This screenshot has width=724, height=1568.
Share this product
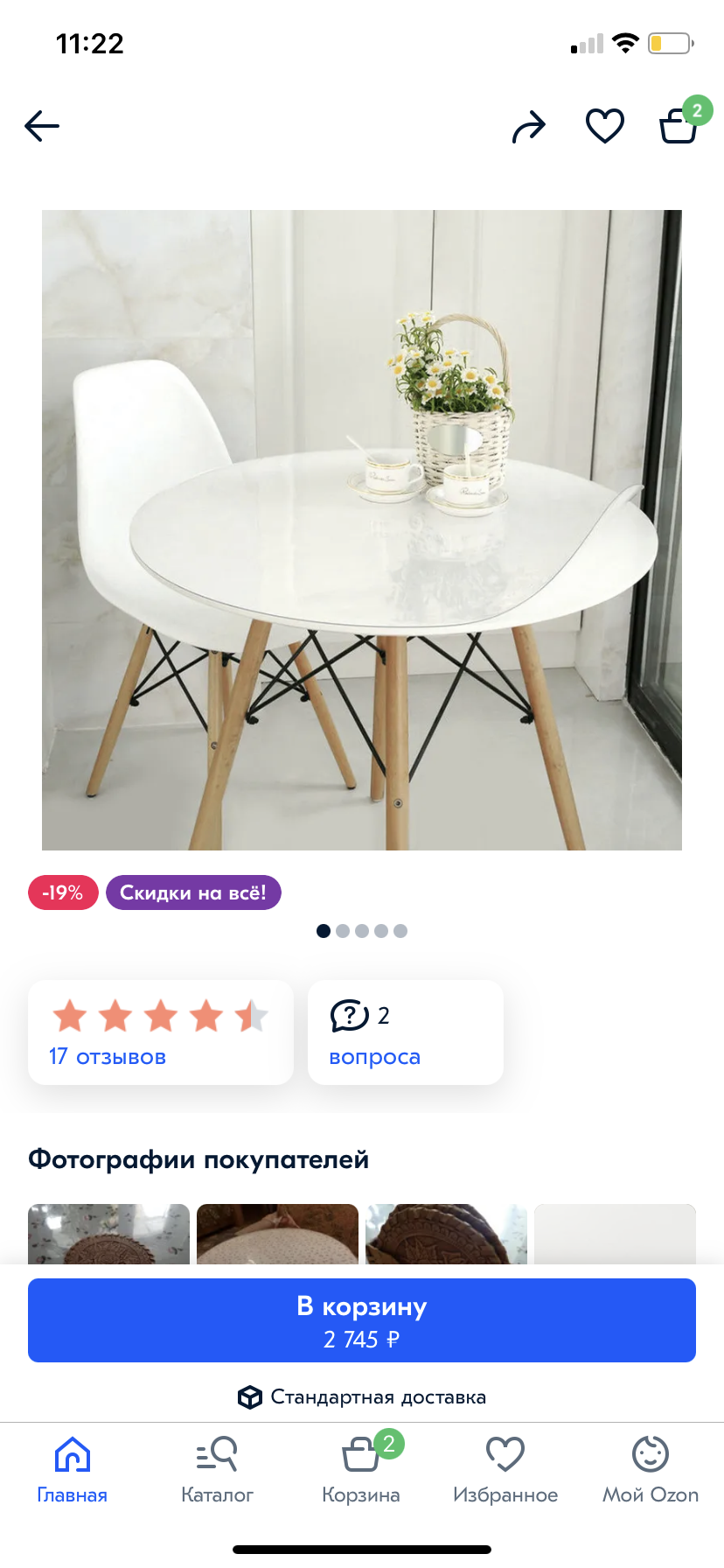coord(529,128)
